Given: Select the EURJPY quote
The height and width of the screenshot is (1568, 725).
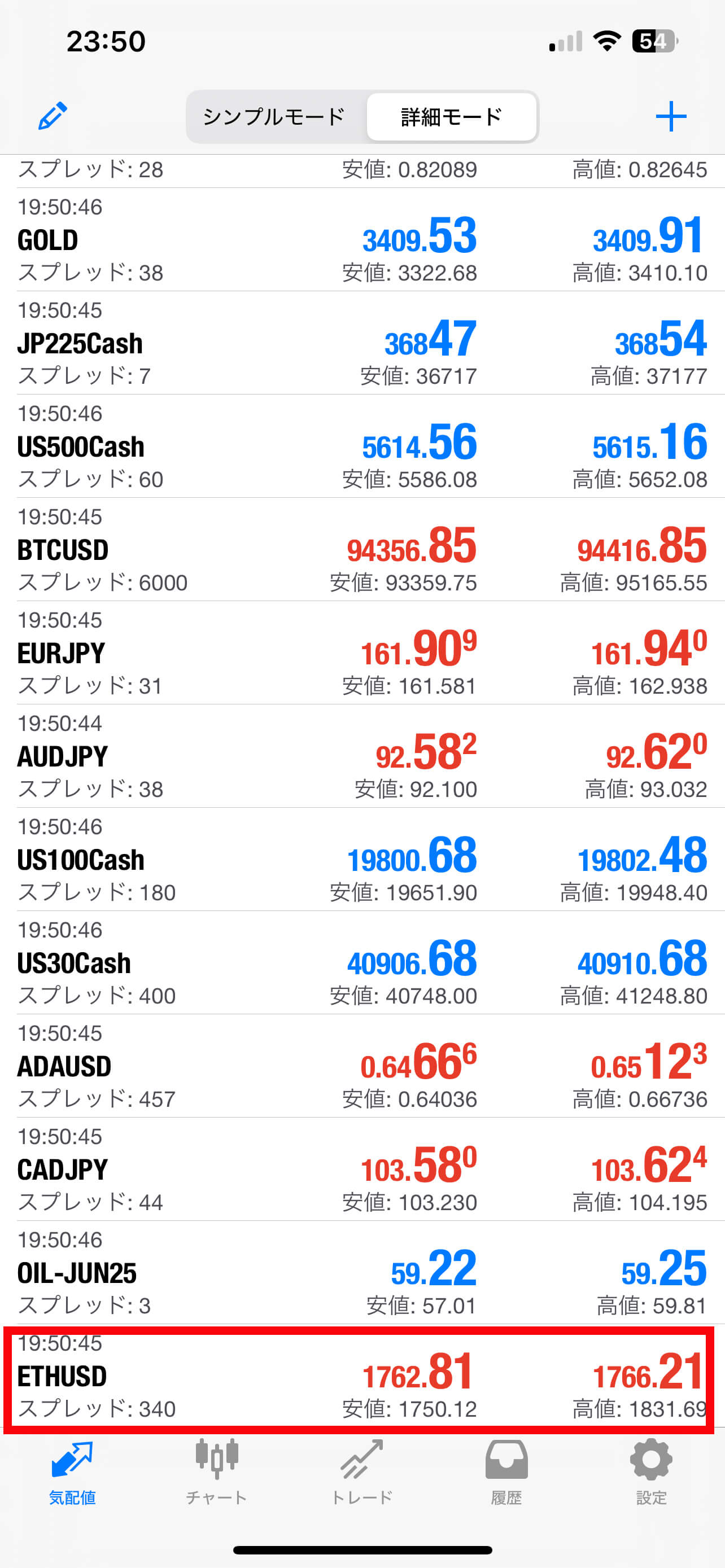Looking at the screenshot, I should click(x=362, y=652).
